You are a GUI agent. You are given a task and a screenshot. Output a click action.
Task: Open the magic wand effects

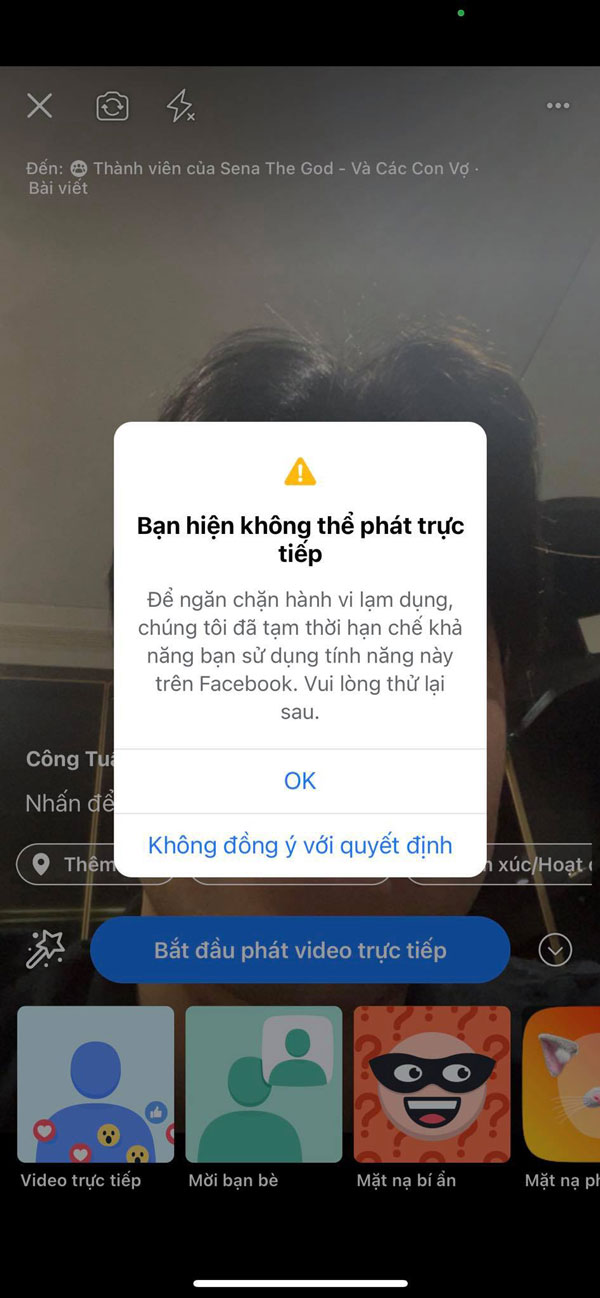tap(45, 950)
